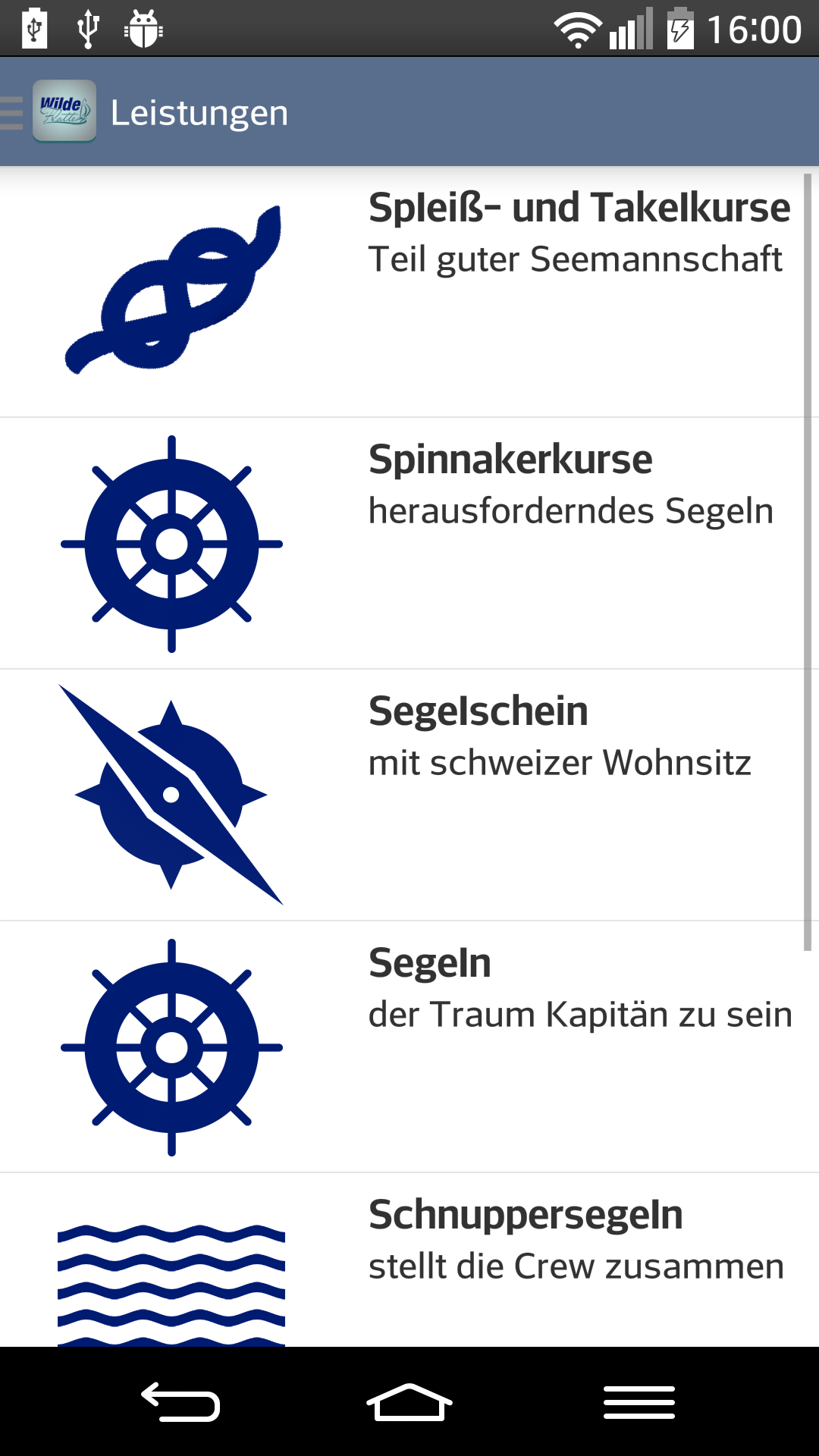Screen dimensions: 819x1456
Task: Open Spleiß- und Takelkurse entry
Action: 409,292
